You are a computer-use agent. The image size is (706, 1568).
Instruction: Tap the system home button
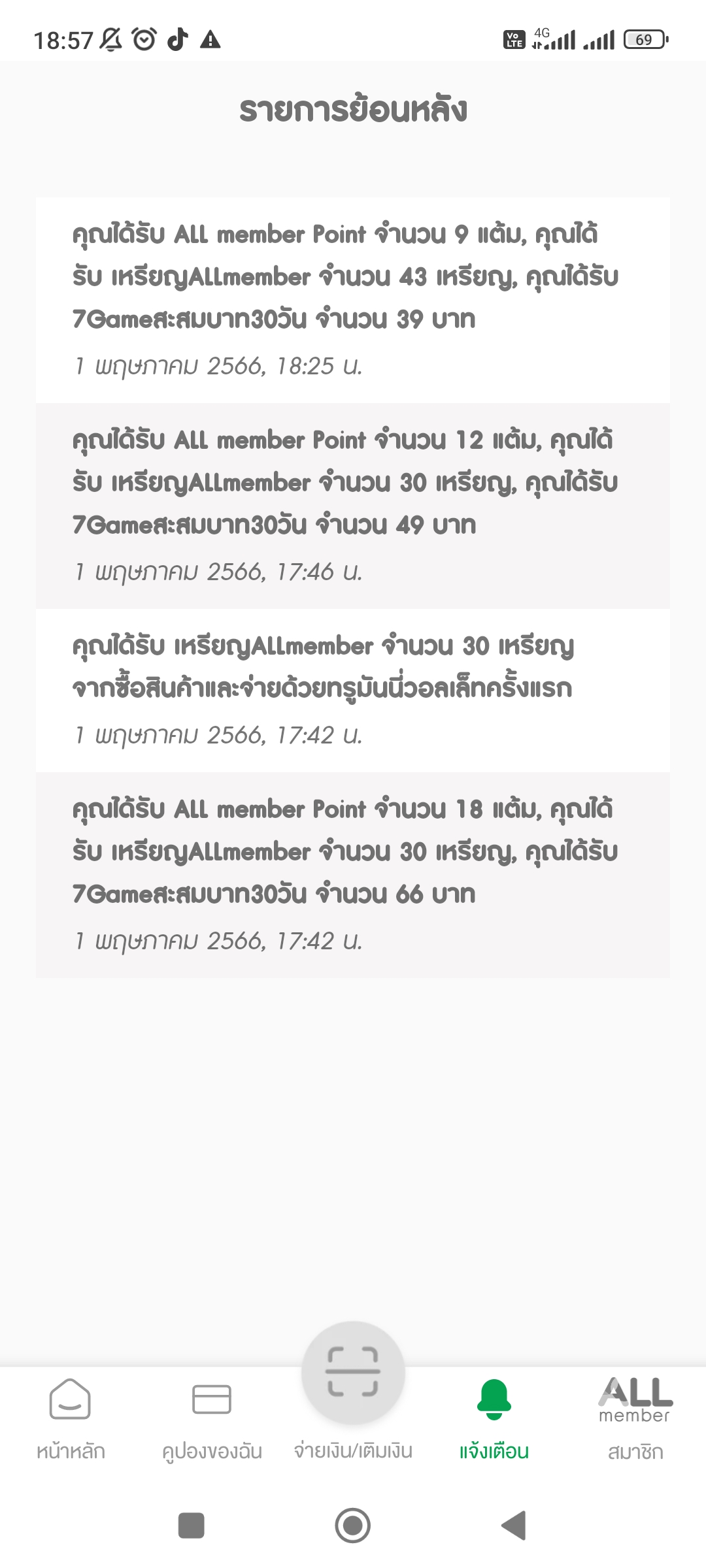353,1526
